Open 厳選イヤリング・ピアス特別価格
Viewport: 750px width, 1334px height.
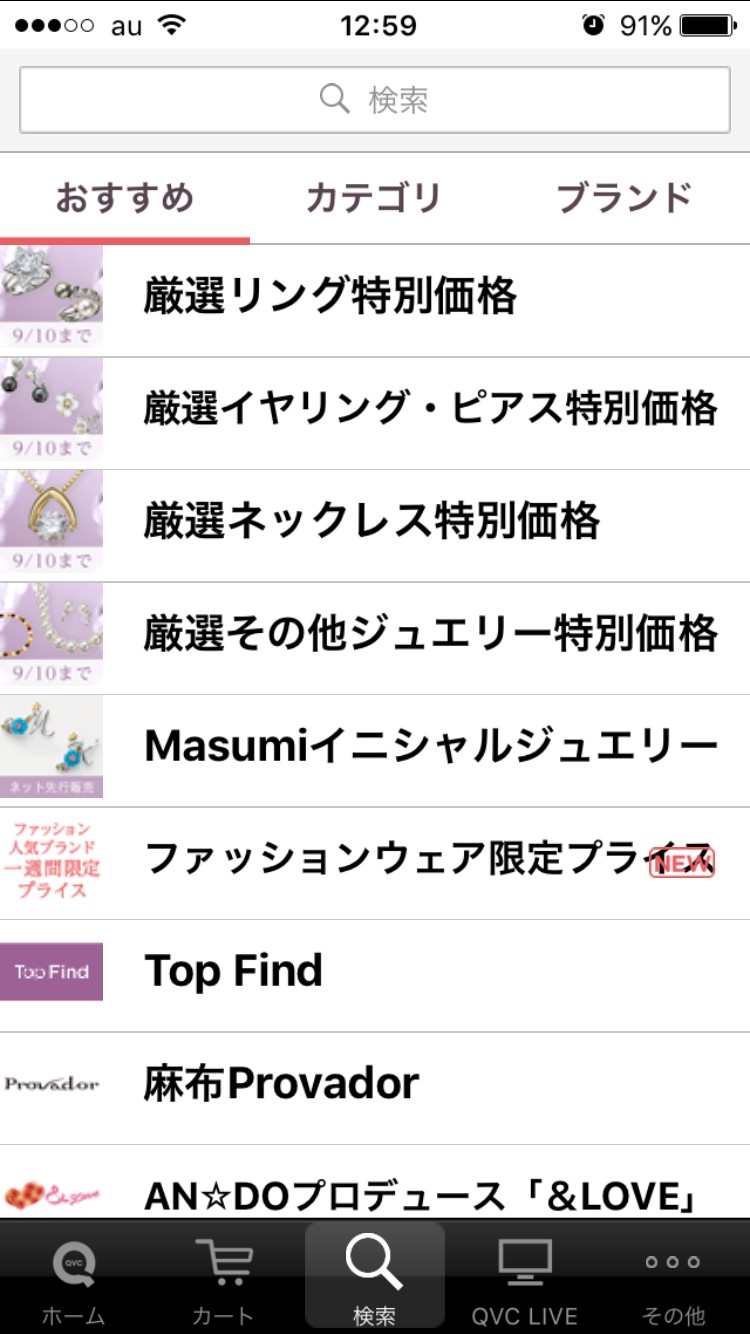pyautogui.click(x=375, y=410)
